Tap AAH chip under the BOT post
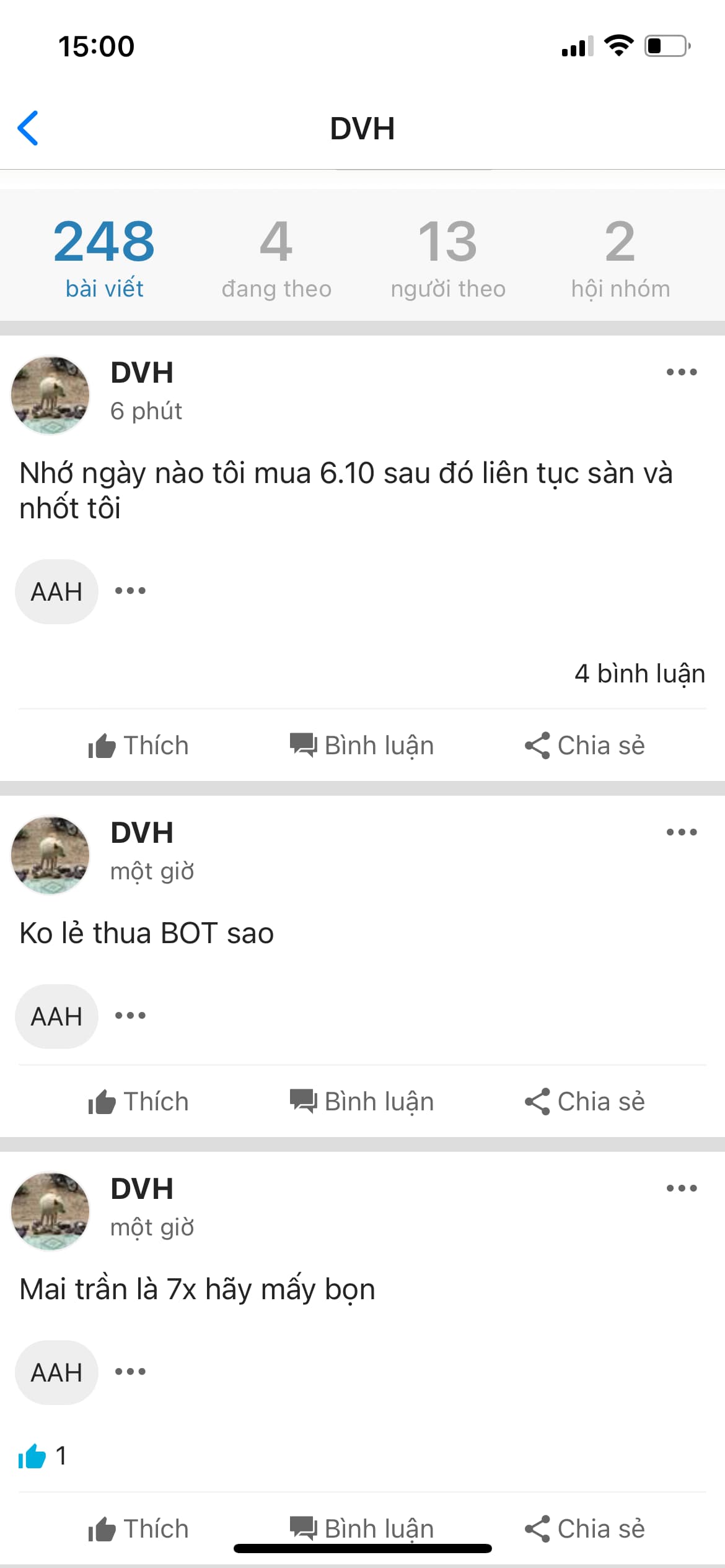Image resolution: width=725 pixels, height=1568 pixels. (56, 1016)
